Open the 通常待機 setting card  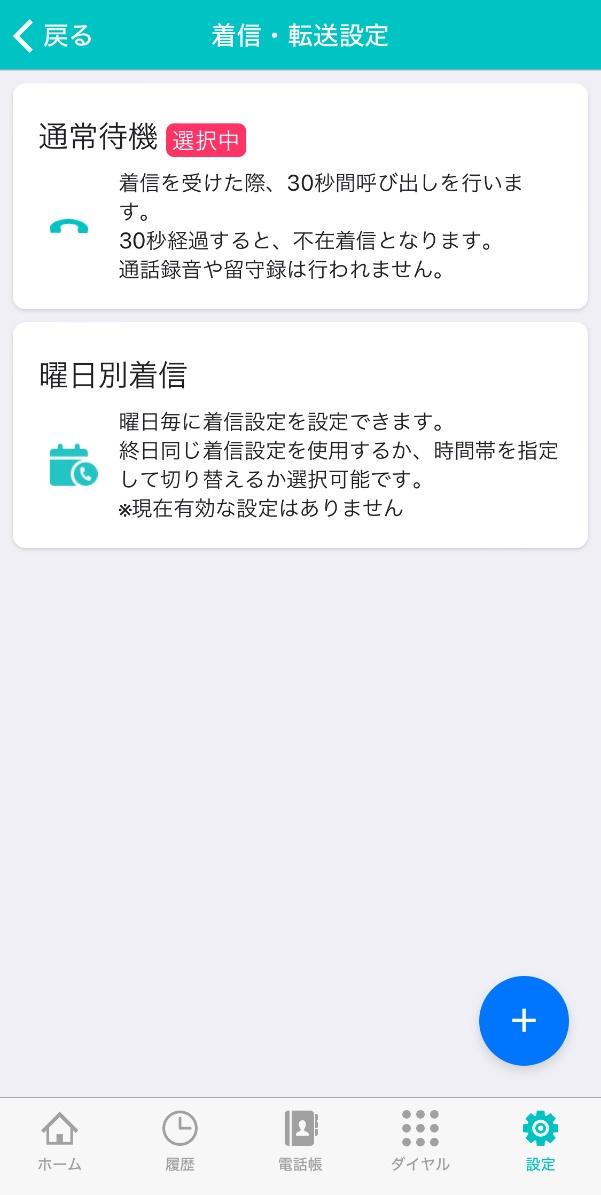(300, 197)
